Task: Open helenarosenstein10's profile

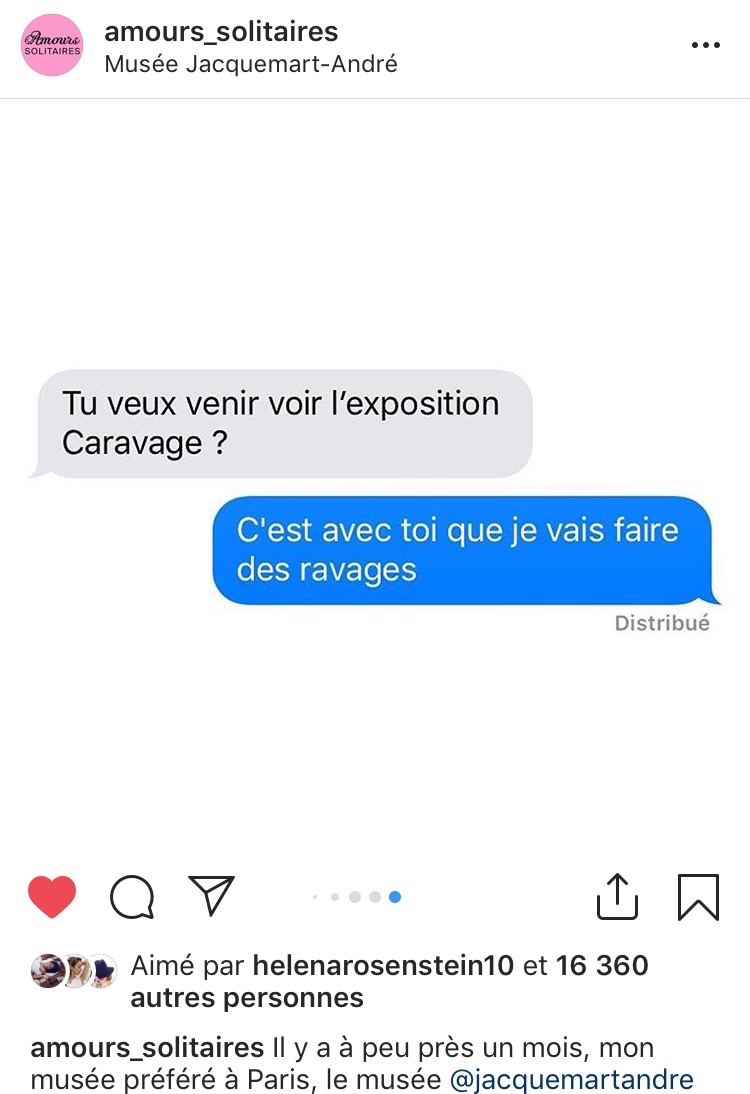Action: [383, 965]
